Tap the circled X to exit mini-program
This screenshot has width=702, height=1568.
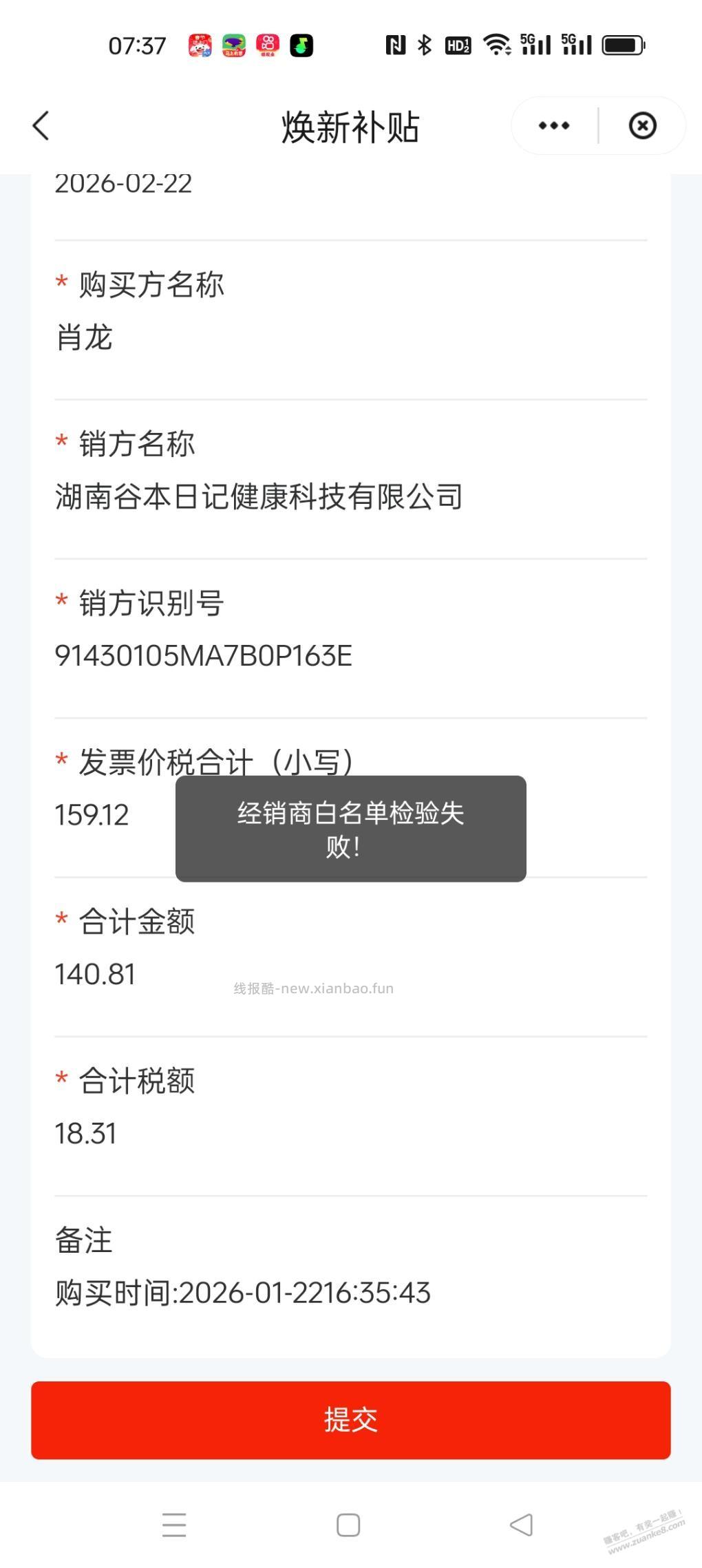pos(641,125)
